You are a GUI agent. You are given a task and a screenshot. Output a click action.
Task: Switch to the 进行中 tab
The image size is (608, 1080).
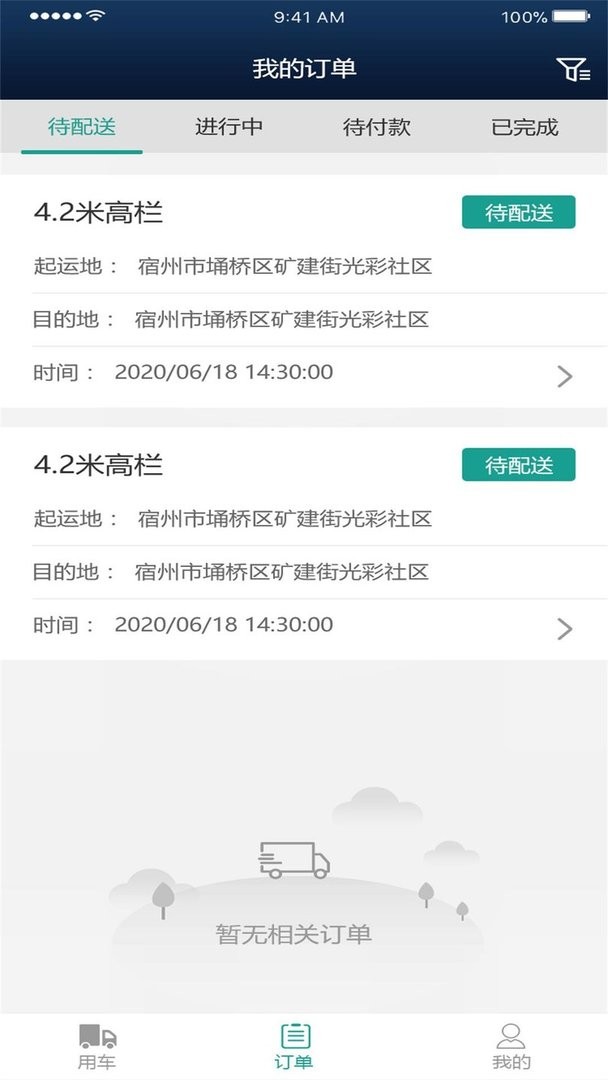coord(229,127)
